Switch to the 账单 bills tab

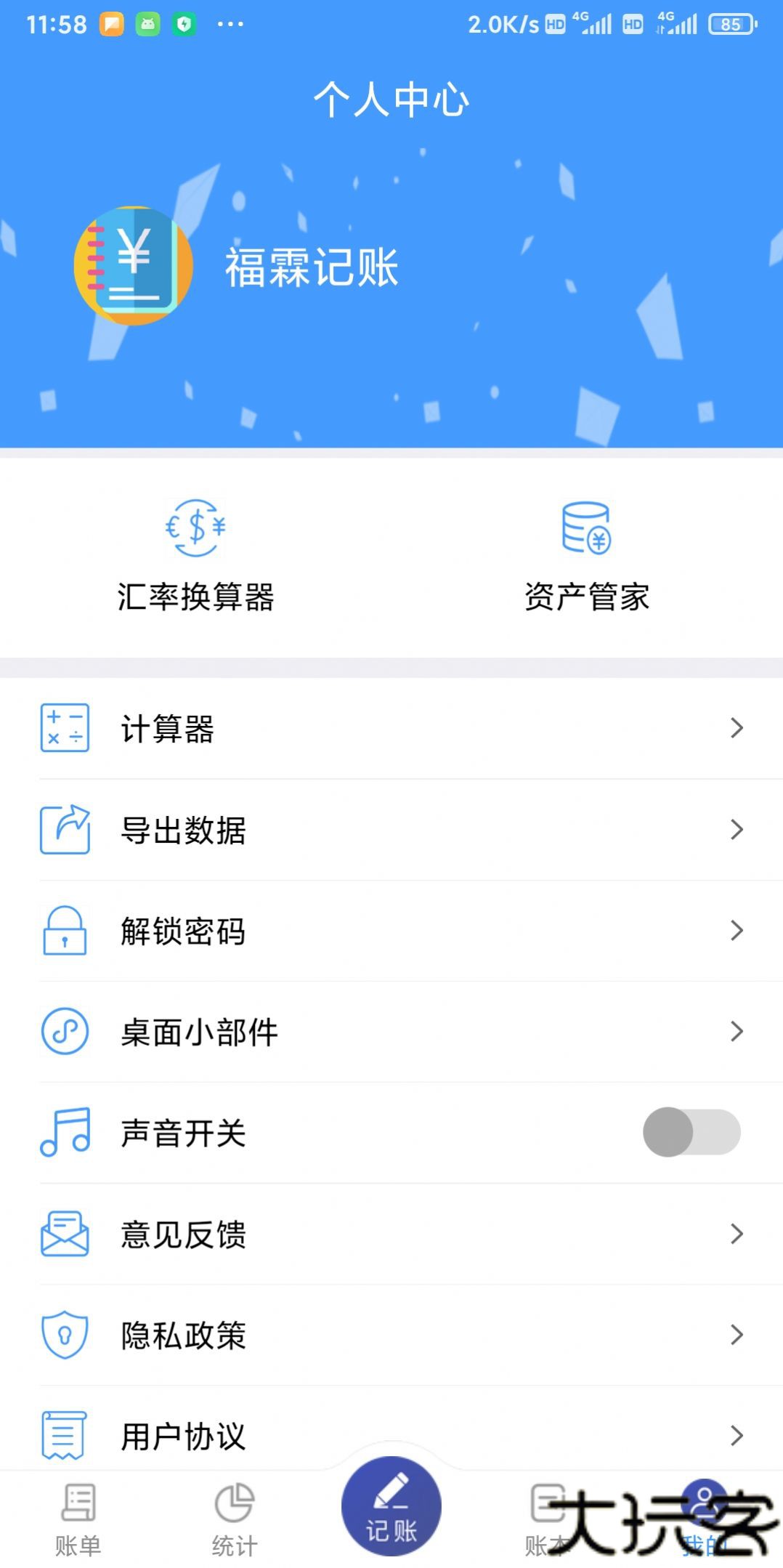coord(78,1511)
